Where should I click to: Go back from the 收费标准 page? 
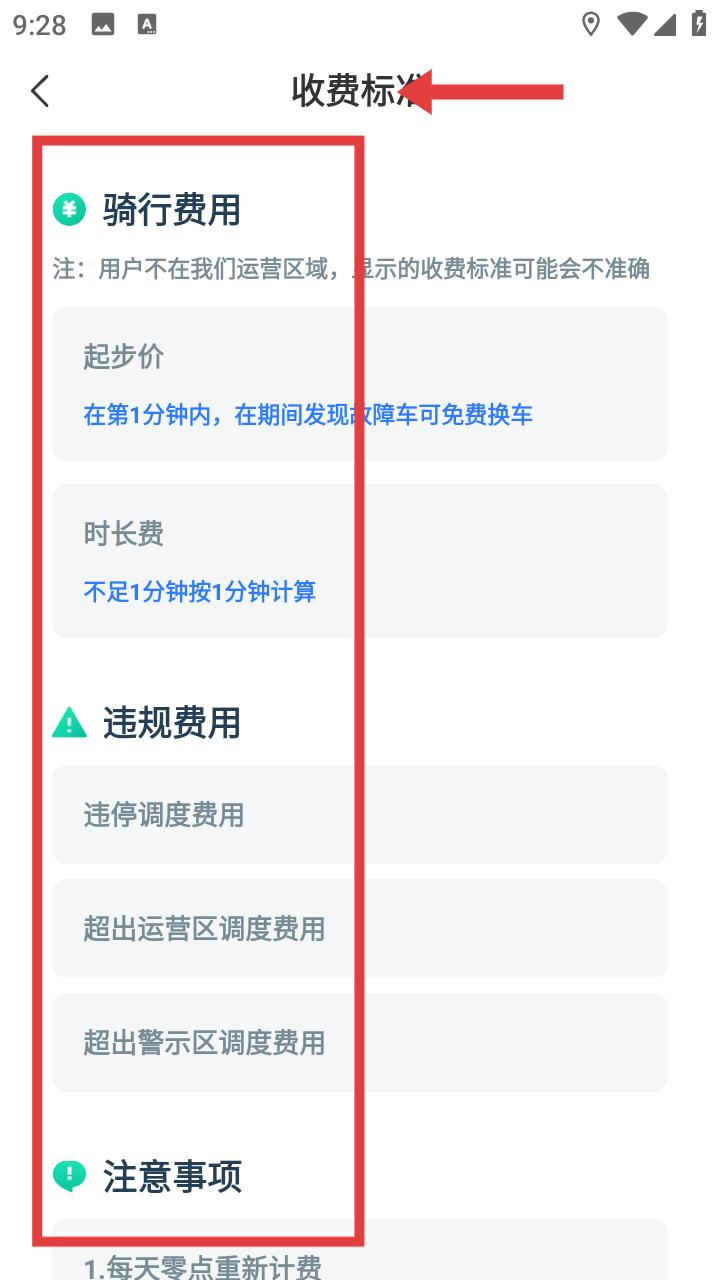[x=40, y=91]
